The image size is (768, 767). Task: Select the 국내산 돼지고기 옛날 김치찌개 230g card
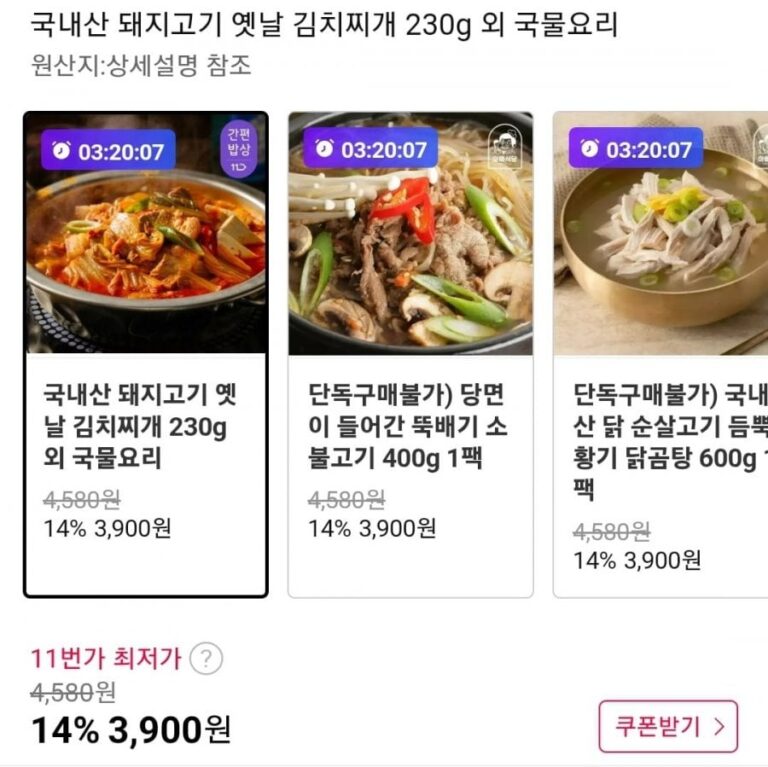point(146,354)
